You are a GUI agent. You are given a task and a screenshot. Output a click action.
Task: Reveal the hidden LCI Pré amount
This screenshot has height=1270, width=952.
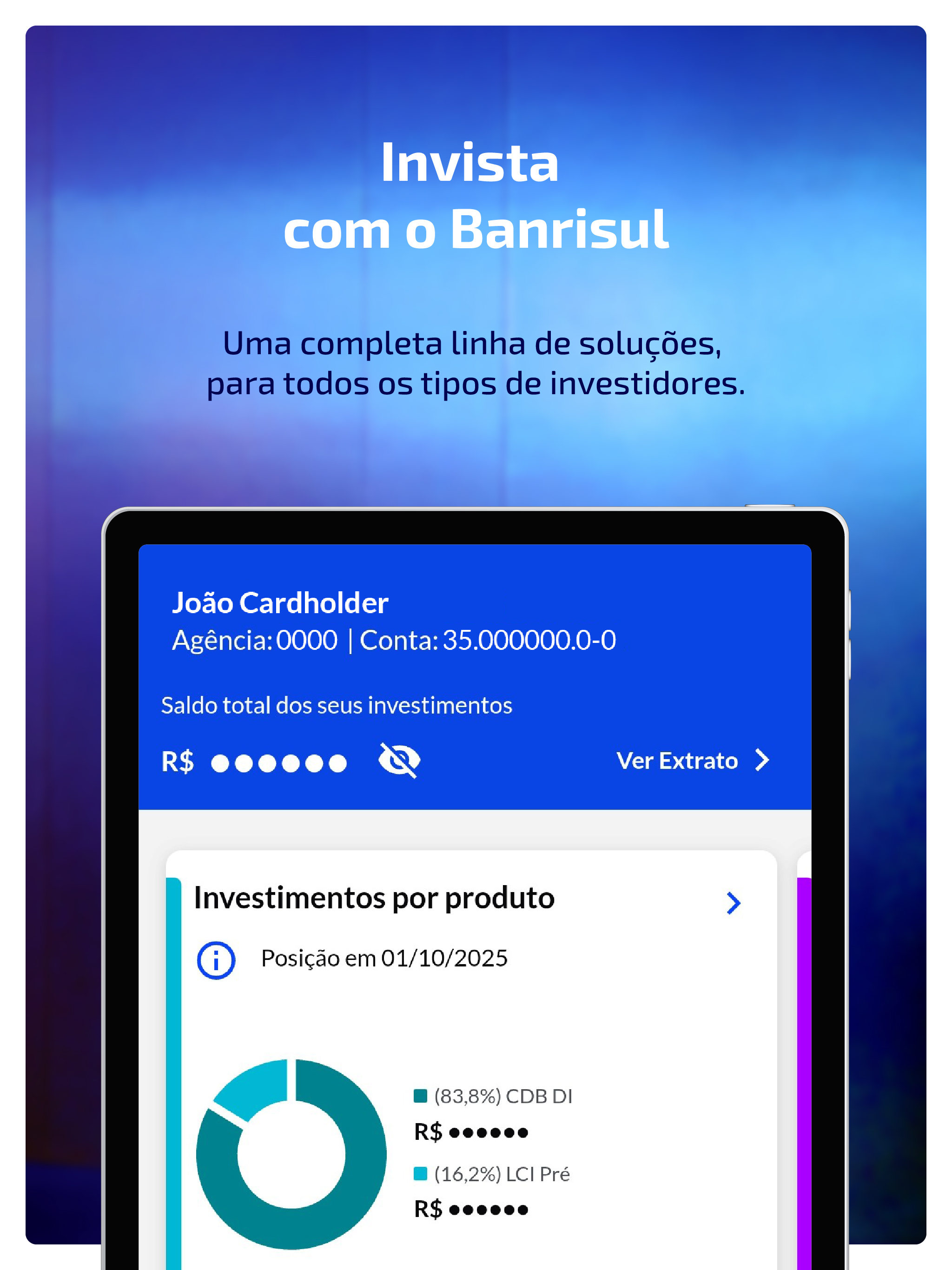pyautogui.click(x=489, y=1210)
